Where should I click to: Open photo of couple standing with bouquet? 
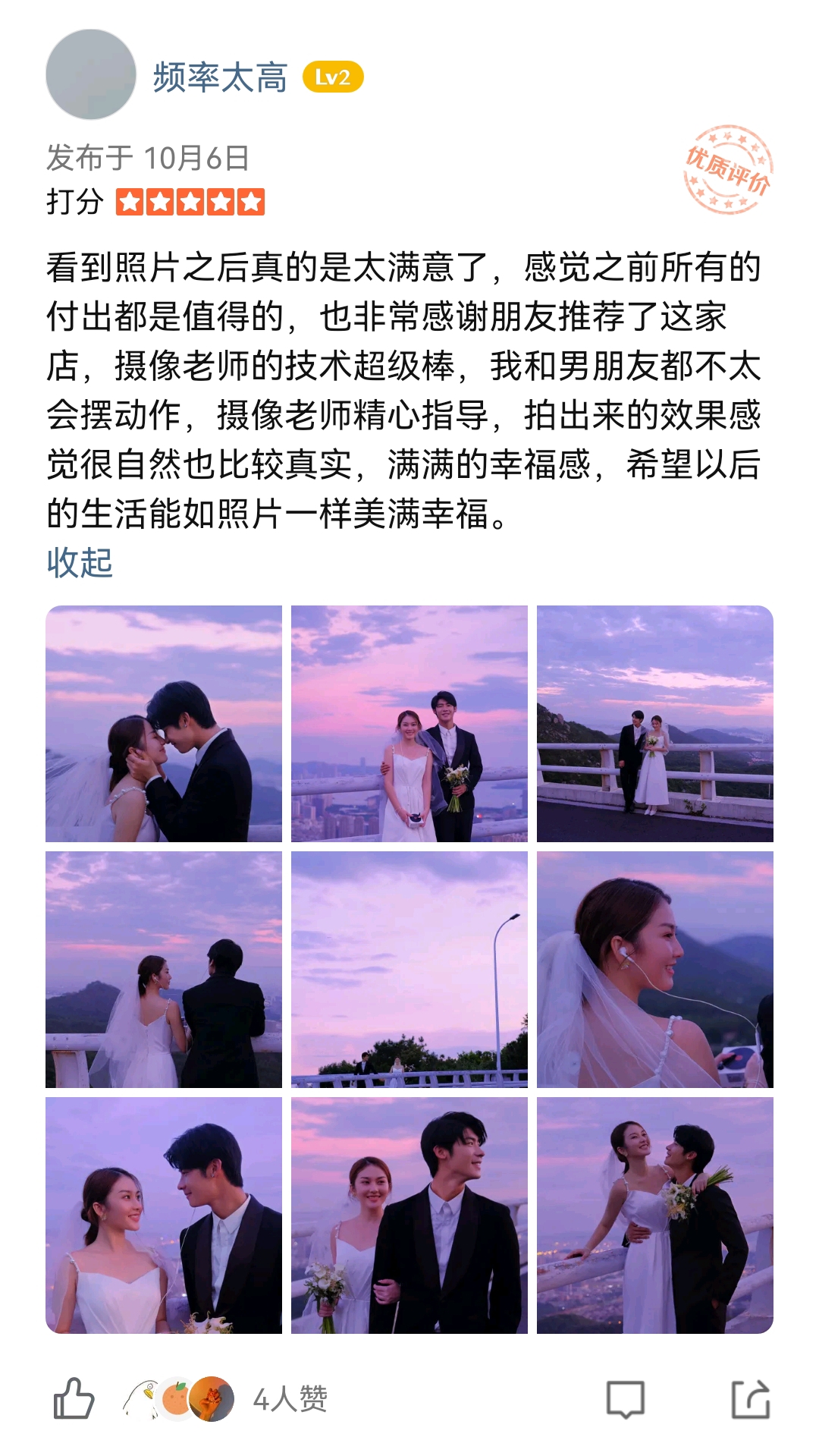[x=409, y=723]
